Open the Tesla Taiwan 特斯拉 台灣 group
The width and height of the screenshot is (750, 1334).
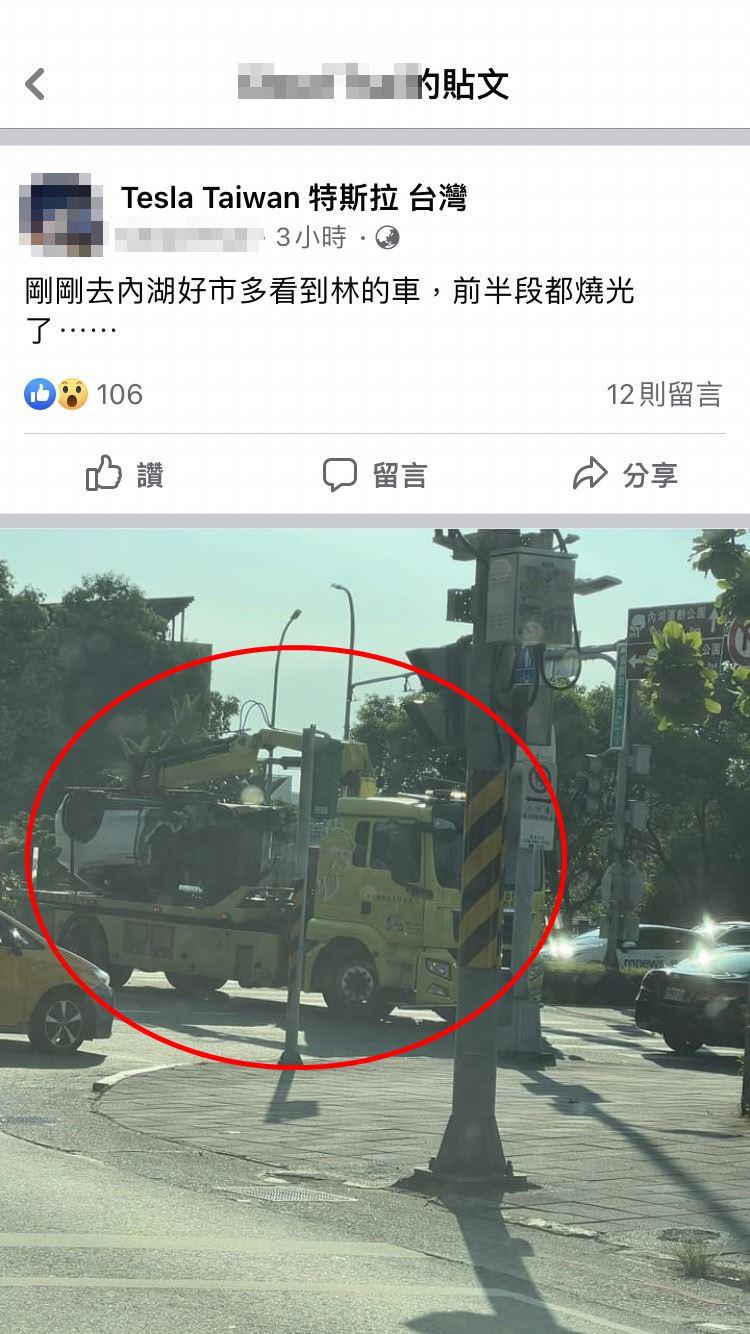tap(294, 197)
